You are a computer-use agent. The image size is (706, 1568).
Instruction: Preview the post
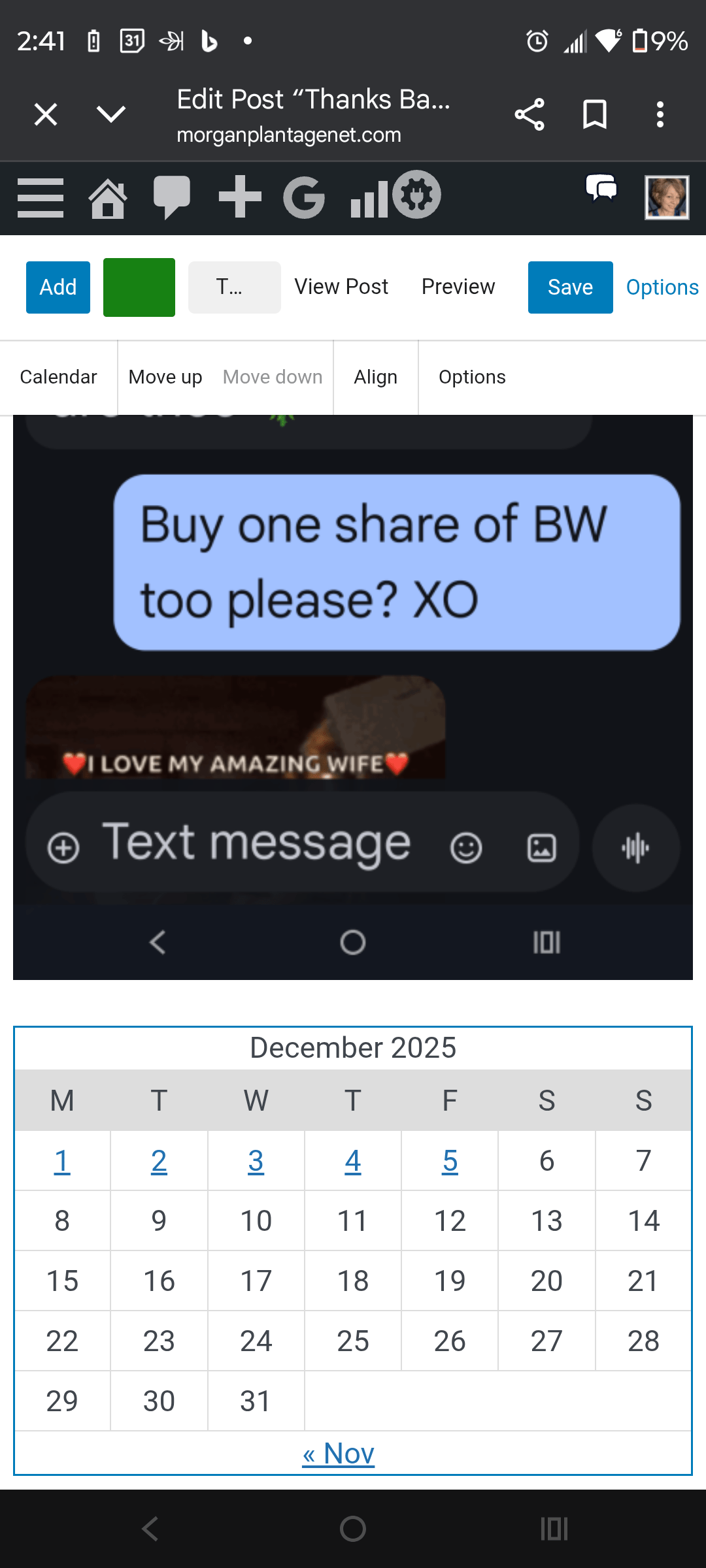458,287
